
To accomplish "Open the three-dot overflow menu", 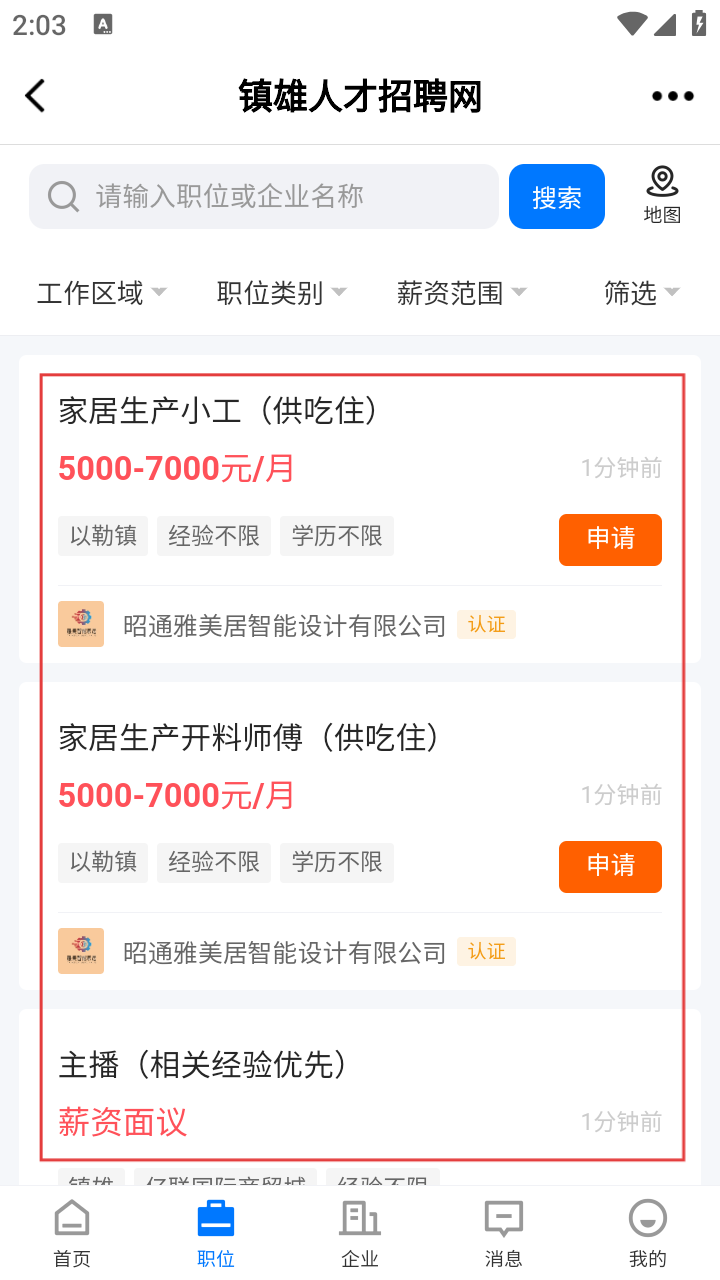I will click(672, 96).
